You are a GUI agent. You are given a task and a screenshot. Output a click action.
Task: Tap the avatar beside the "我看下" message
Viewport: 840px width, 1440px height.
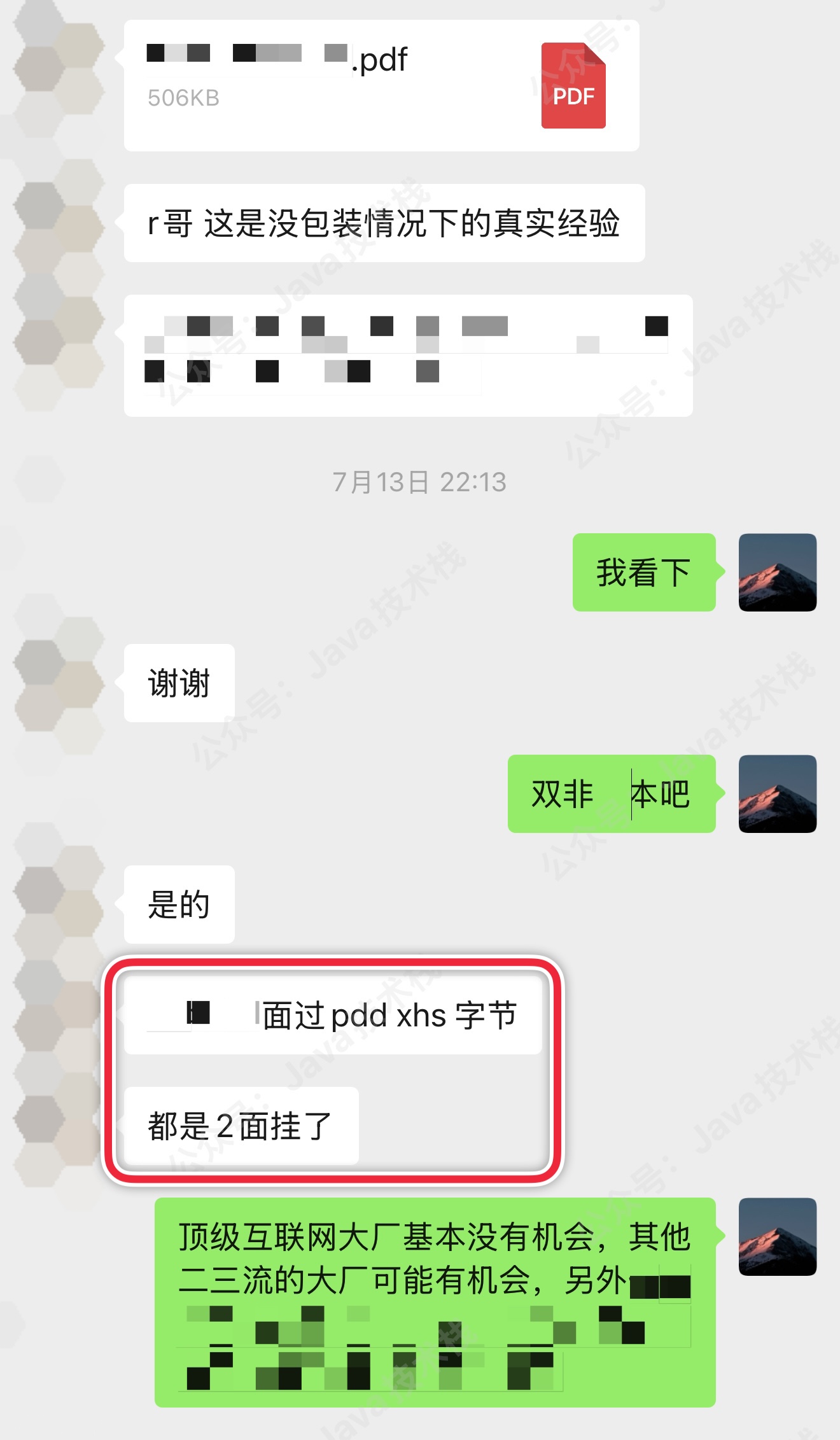(777, 572)
